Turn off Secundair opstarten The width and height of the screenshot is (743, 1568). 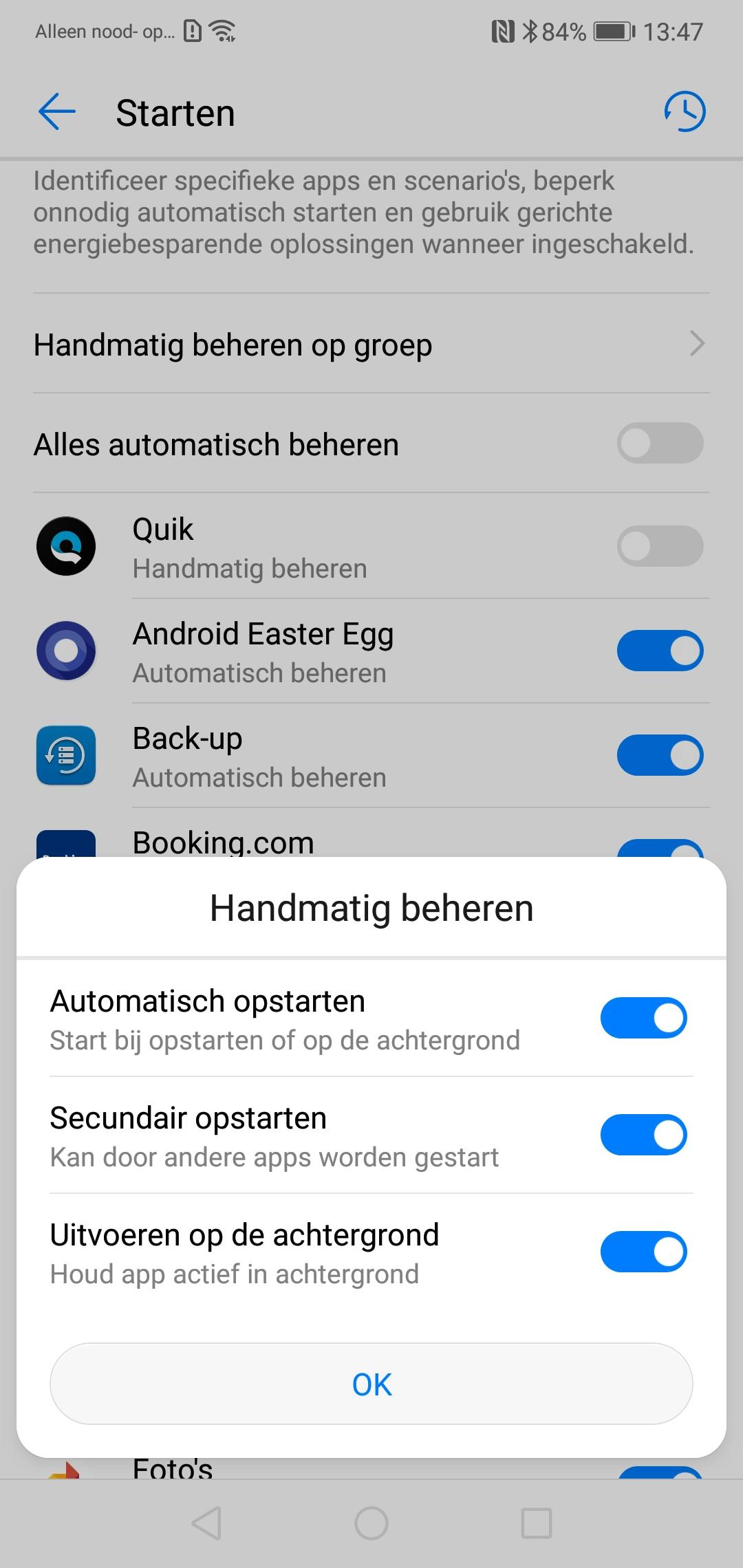(x=643, y=1135)
